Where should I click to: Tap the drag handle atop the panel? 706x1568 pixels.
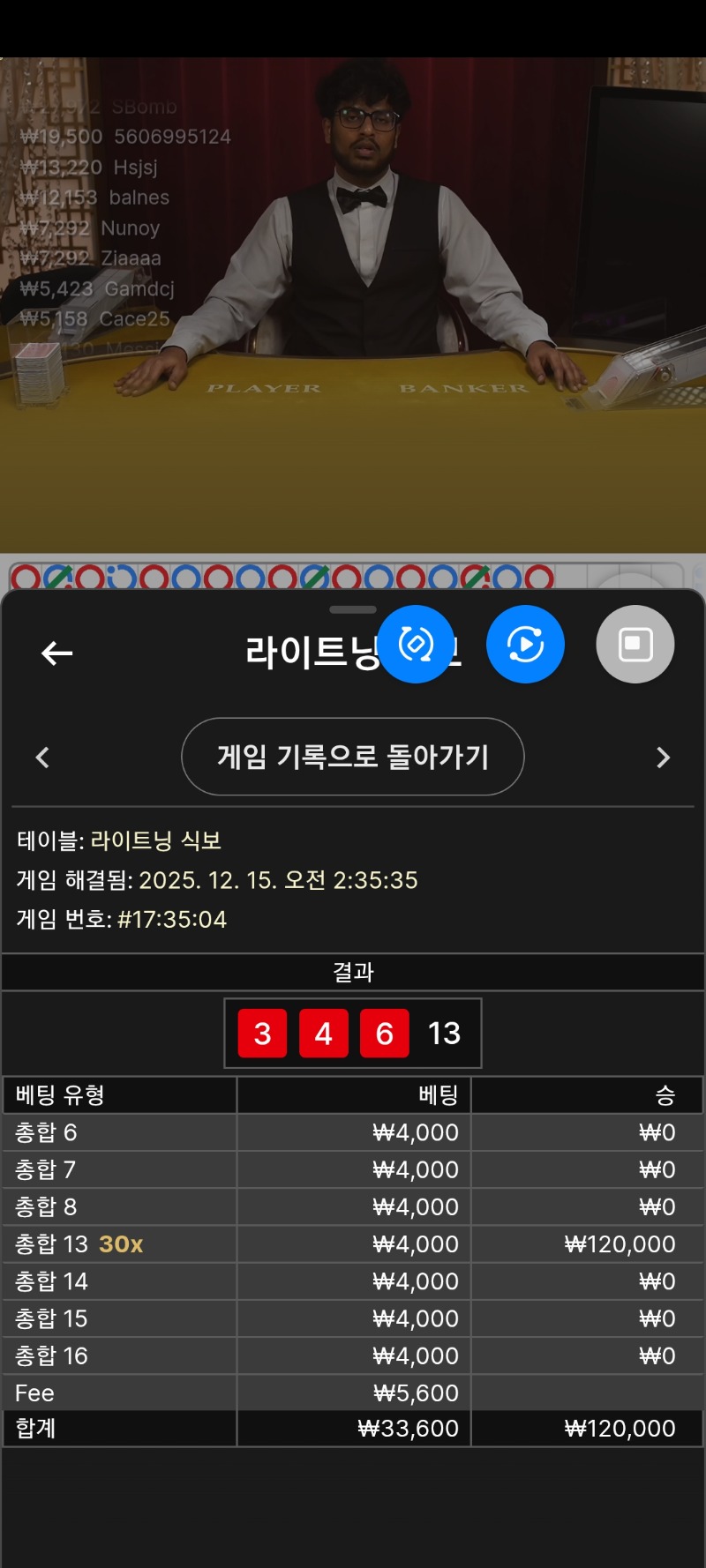tap(353, 609)
